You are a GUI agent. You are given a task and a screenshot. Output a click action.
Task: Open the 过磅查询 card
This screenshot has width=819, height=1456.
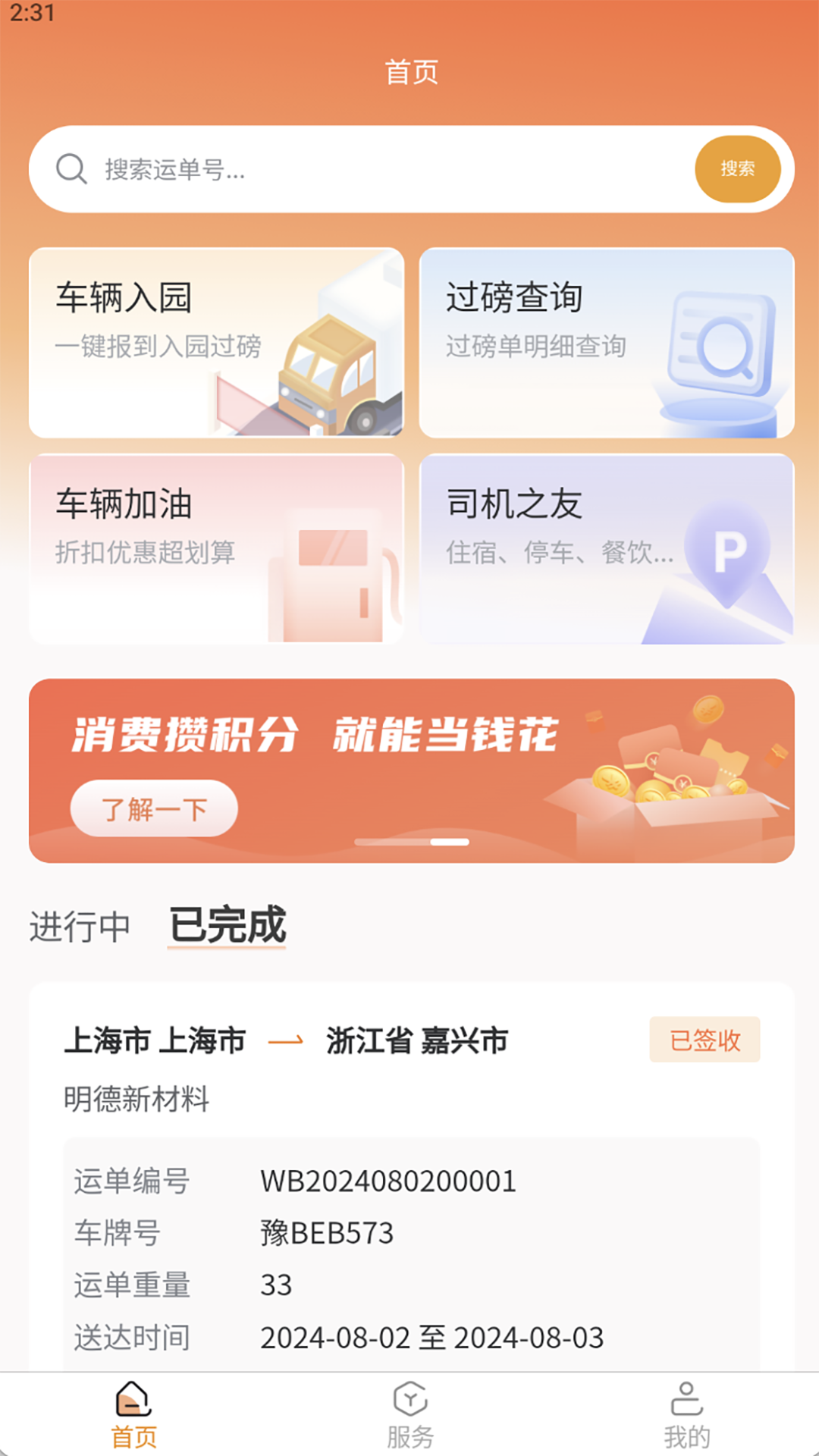tap(607, 343)
